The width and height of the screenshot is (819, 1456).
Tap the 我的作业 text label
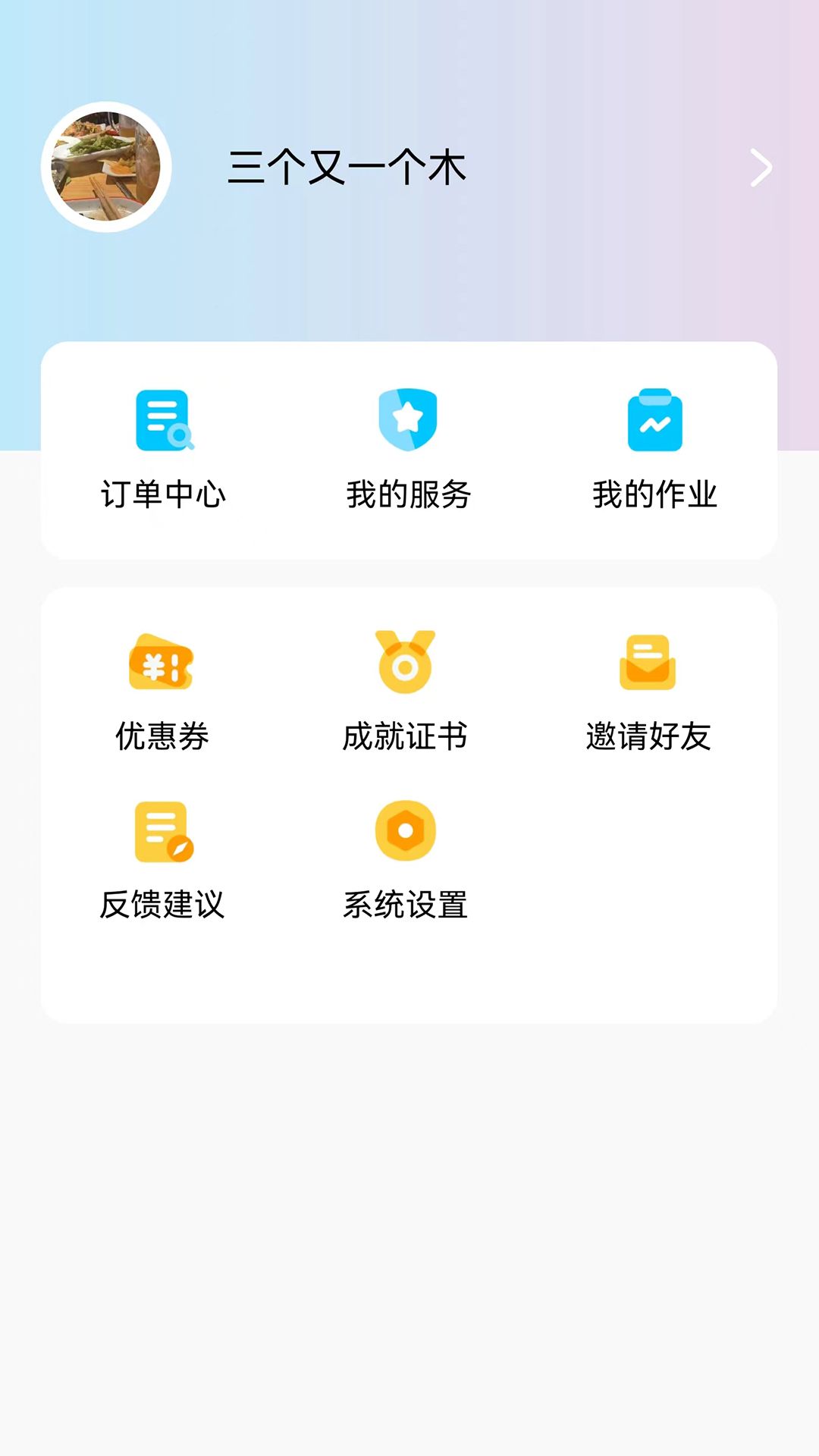[655, 495]
